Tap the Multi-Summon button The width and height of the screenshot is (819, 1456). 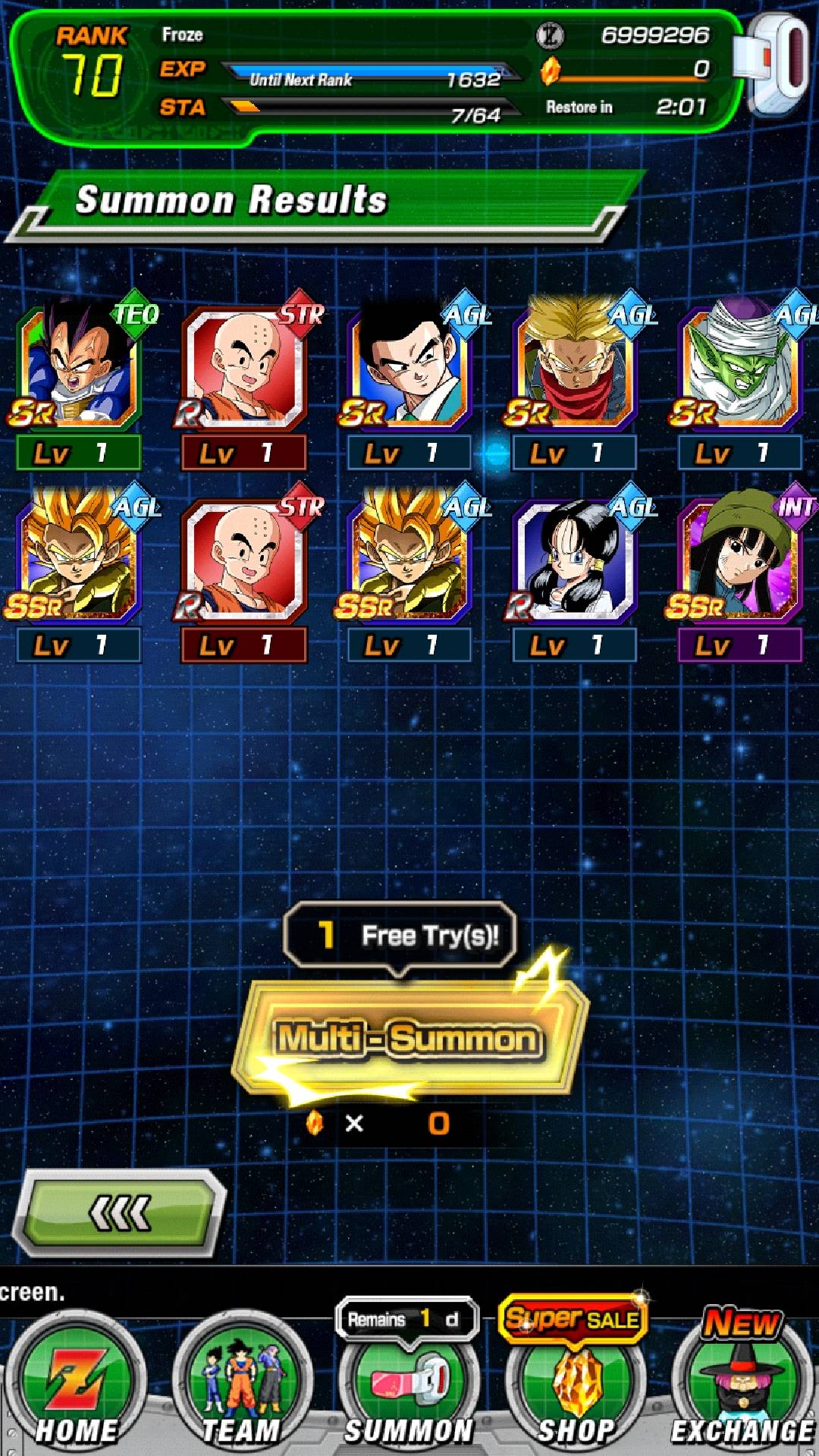tap(409, 1037)
